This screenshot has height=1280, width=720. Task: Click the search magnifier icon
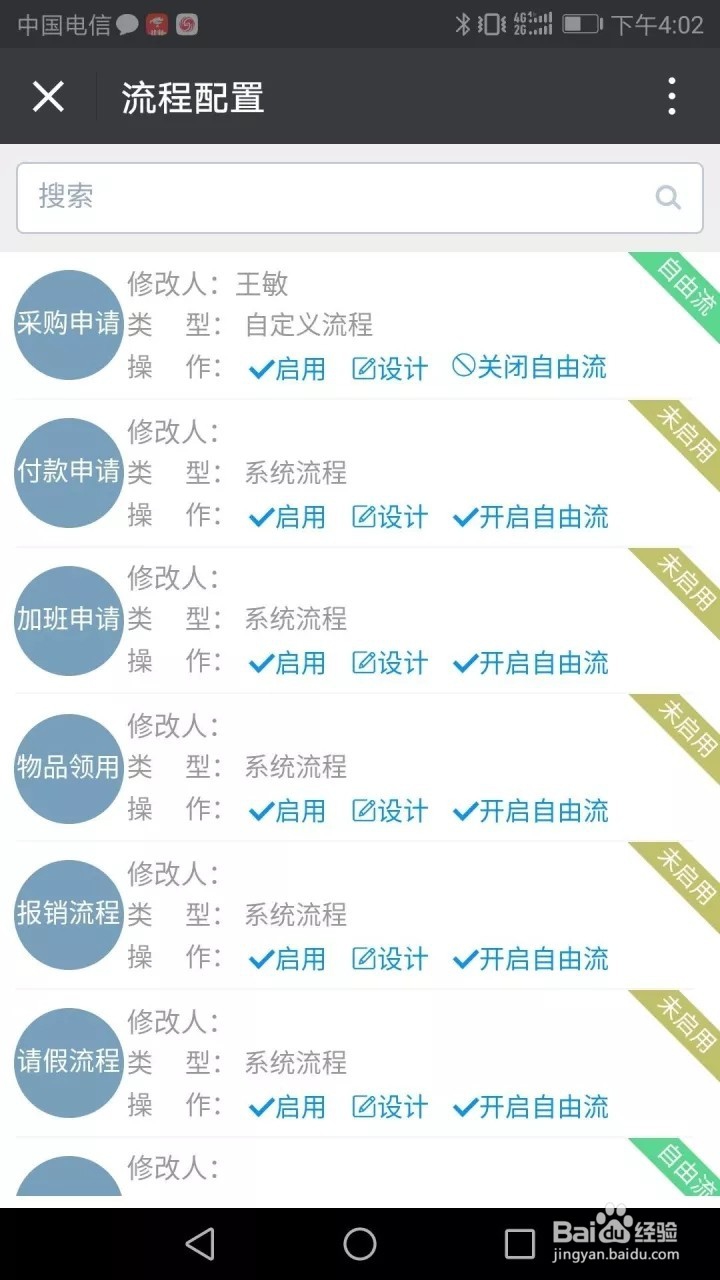(x=667, y=197)
